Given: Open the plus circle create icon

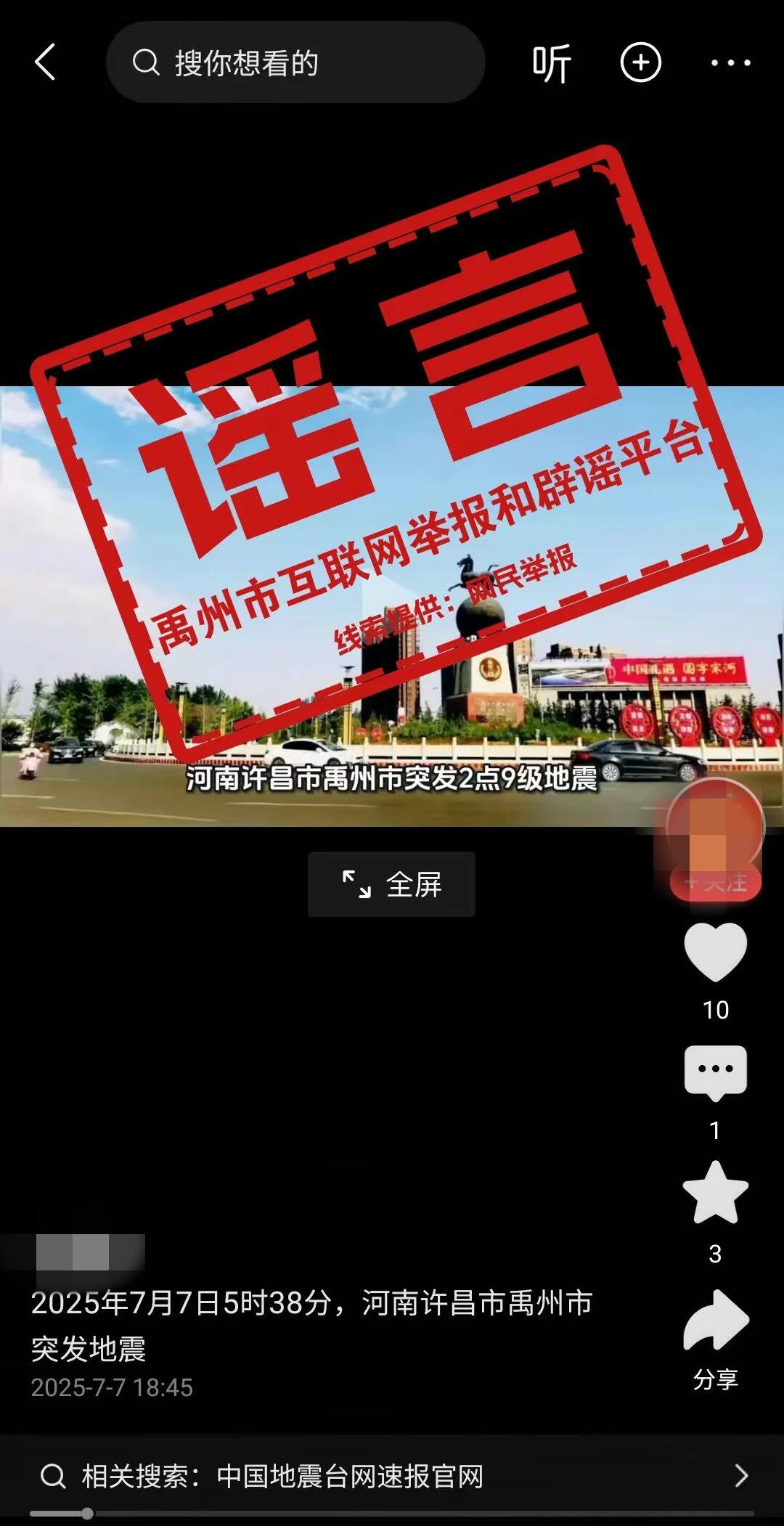Looking at the screenshot, I should point(640,62).
